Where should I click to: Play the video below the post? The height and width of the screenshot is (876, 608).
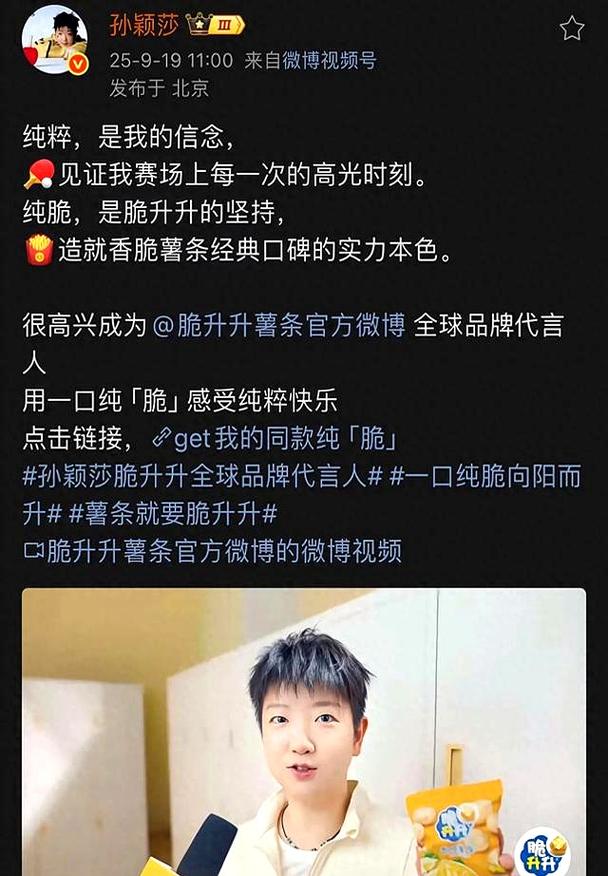[x=304, y=732]
